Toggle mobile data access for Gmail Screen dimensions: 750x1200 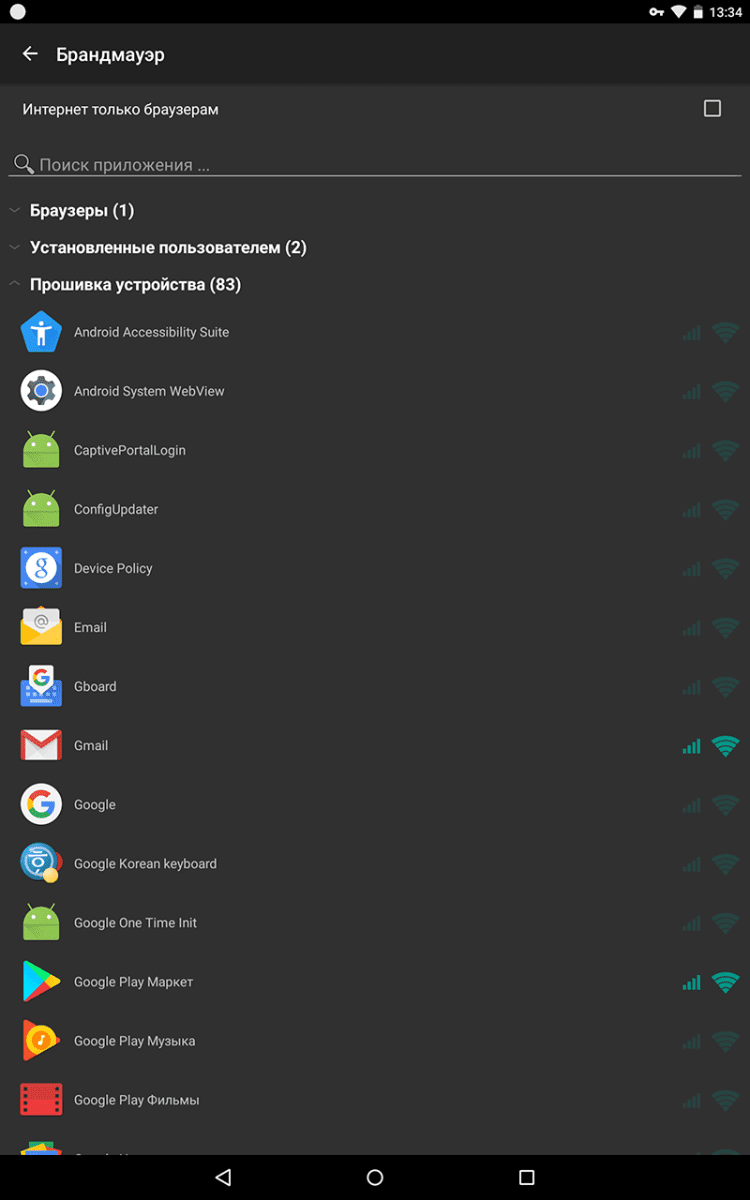click(x=691, y=746)
